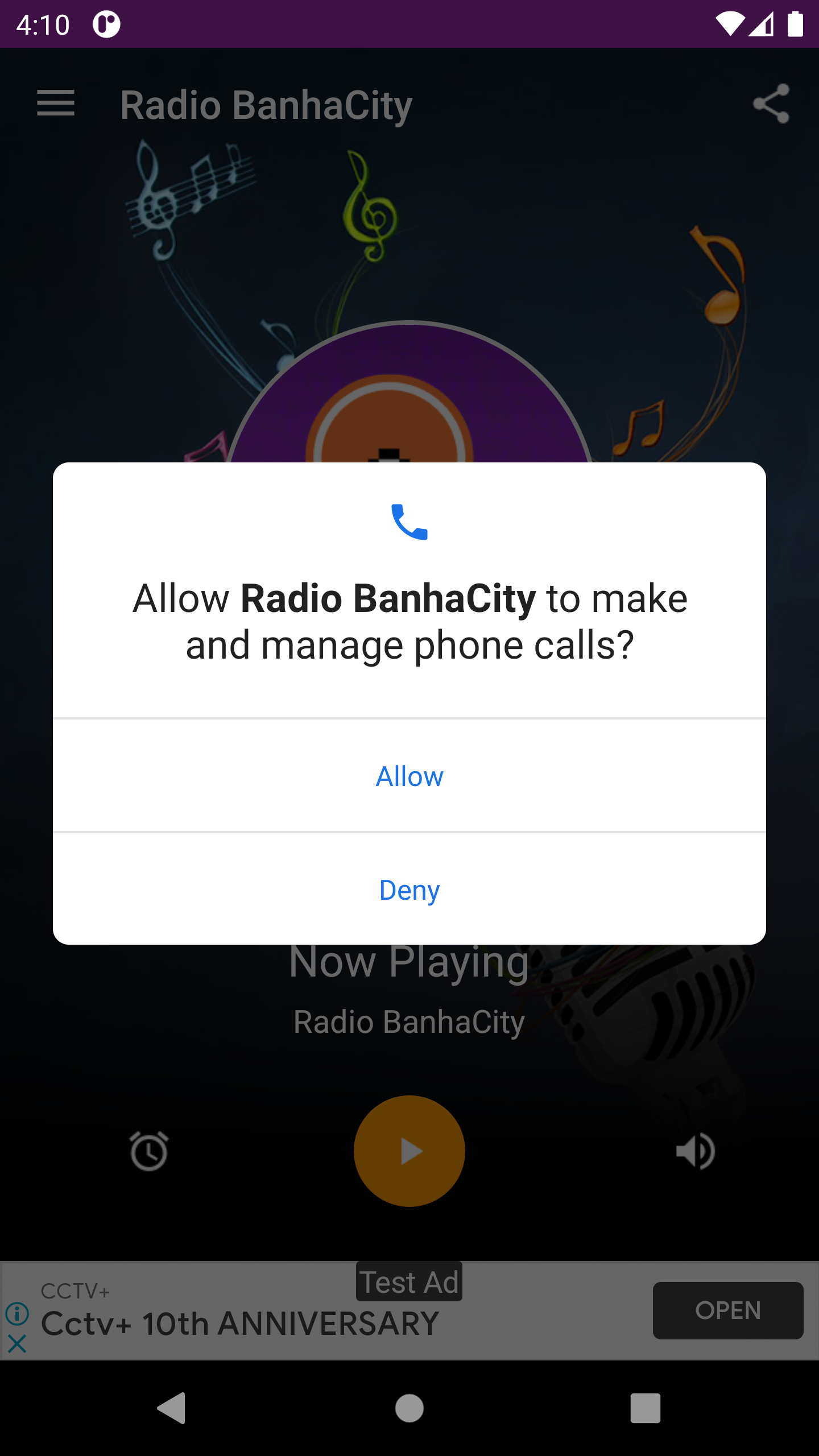Go back using the navigation bar

click(172, 1408)
